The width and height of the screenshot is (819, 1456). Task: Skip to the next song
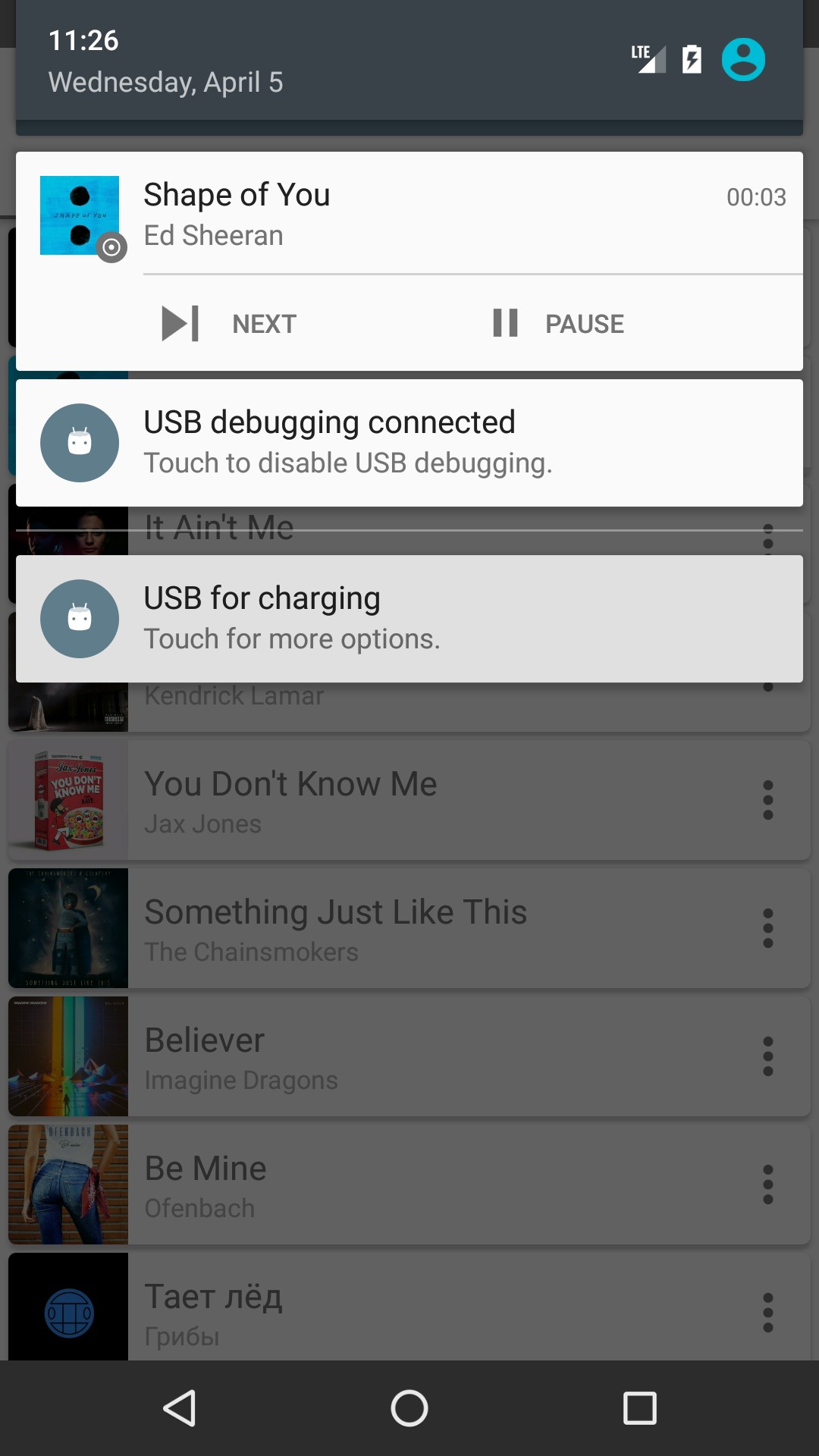[x=230, y=324]
